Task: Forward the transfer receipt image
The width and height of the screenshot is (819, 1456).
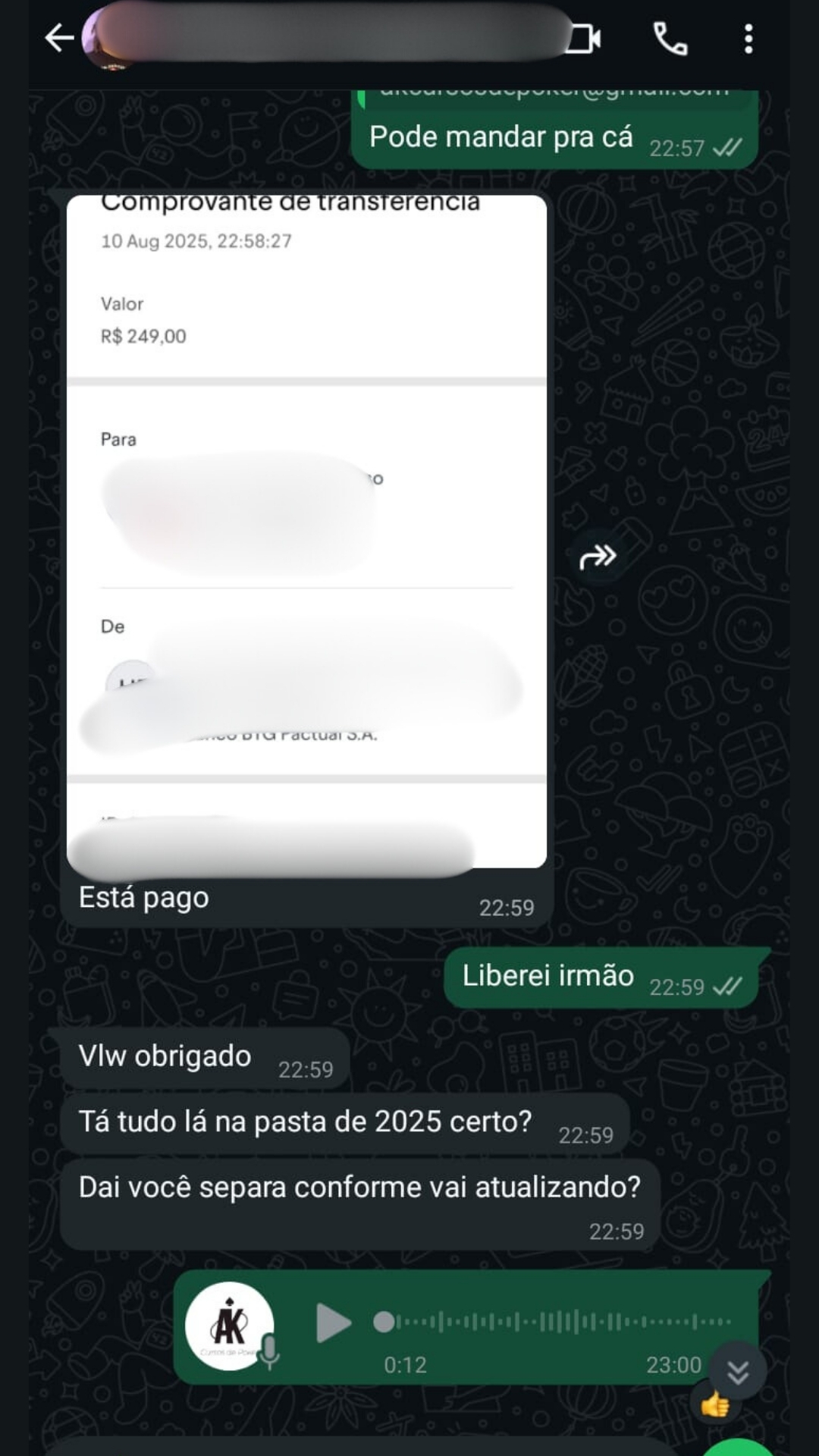Action: pyautogui.click(x=598, y=557)
